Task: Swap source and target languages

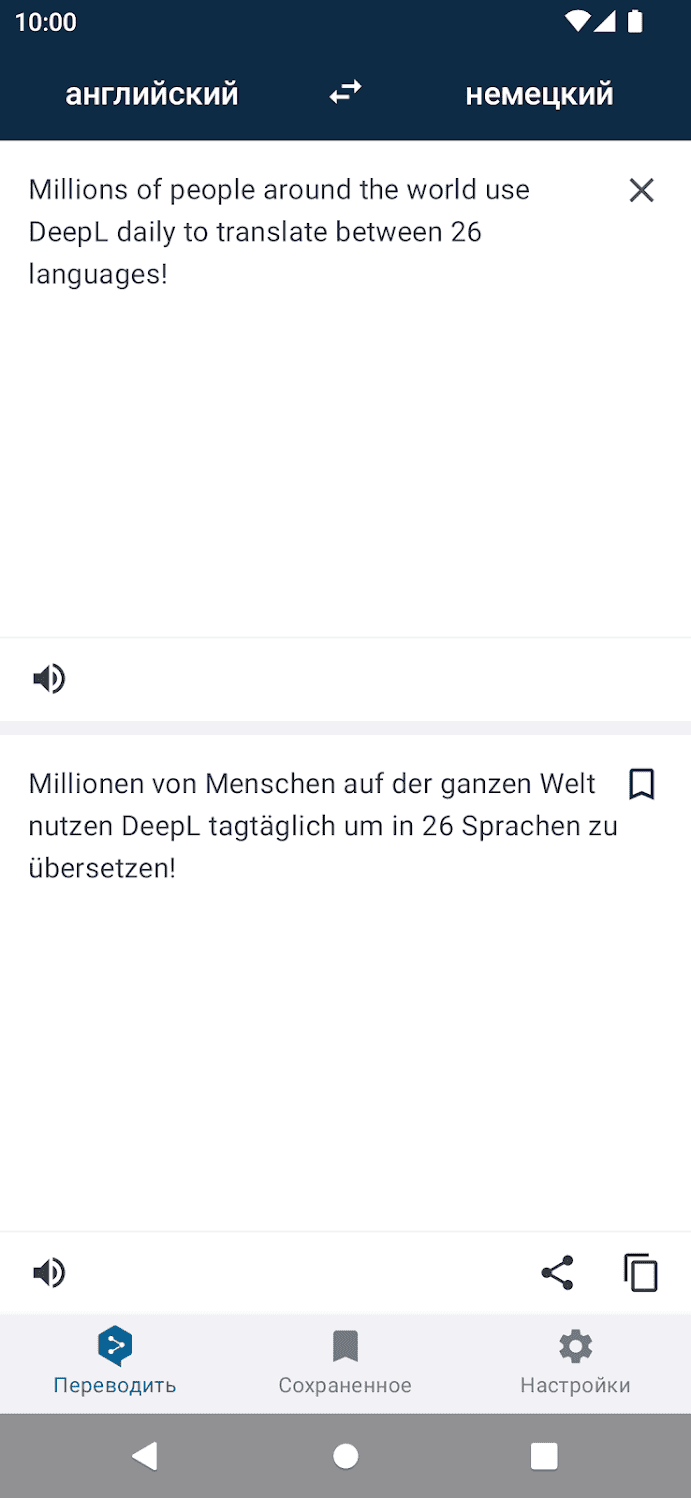Action: 345,94
